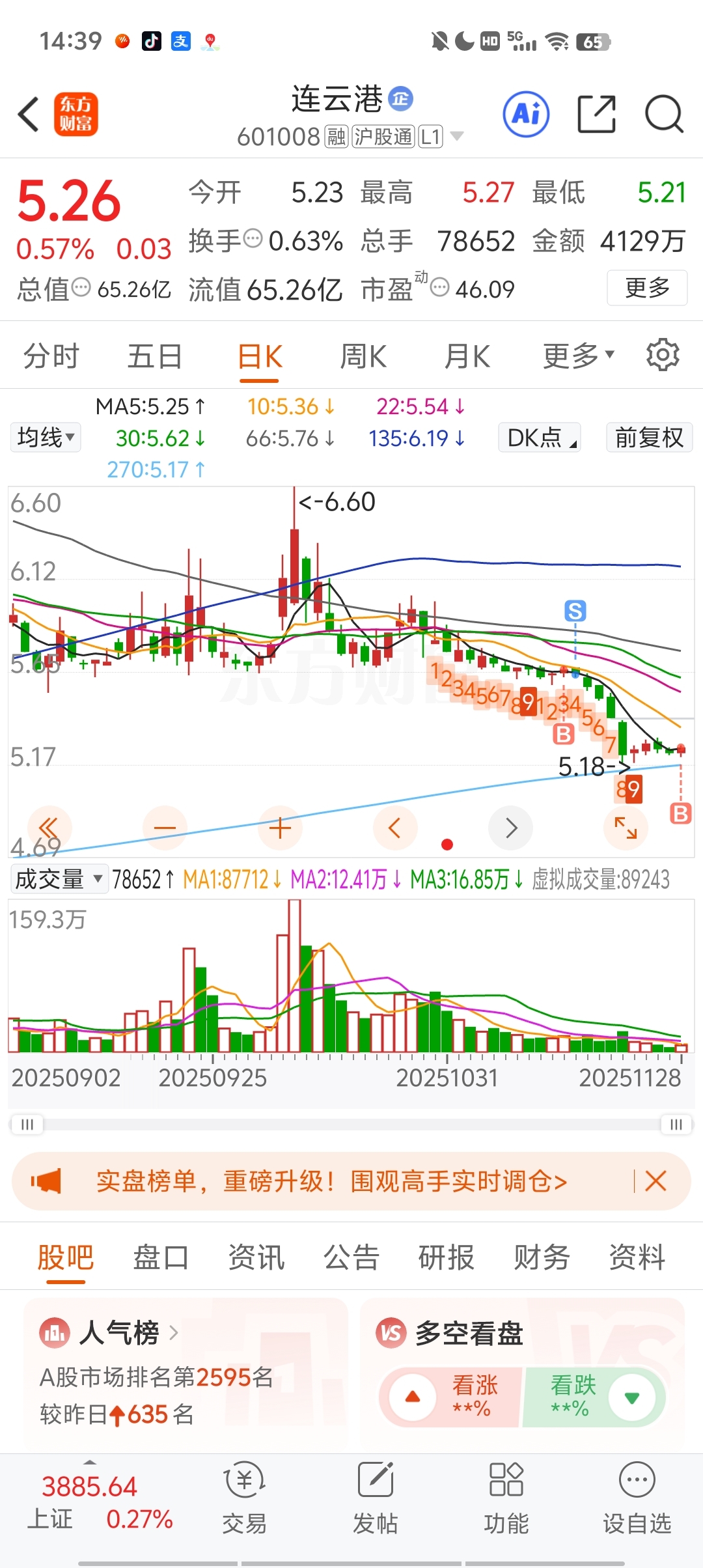
Task: Dismiss the 实盘榜单 banner
Action: pos(655,1181)
